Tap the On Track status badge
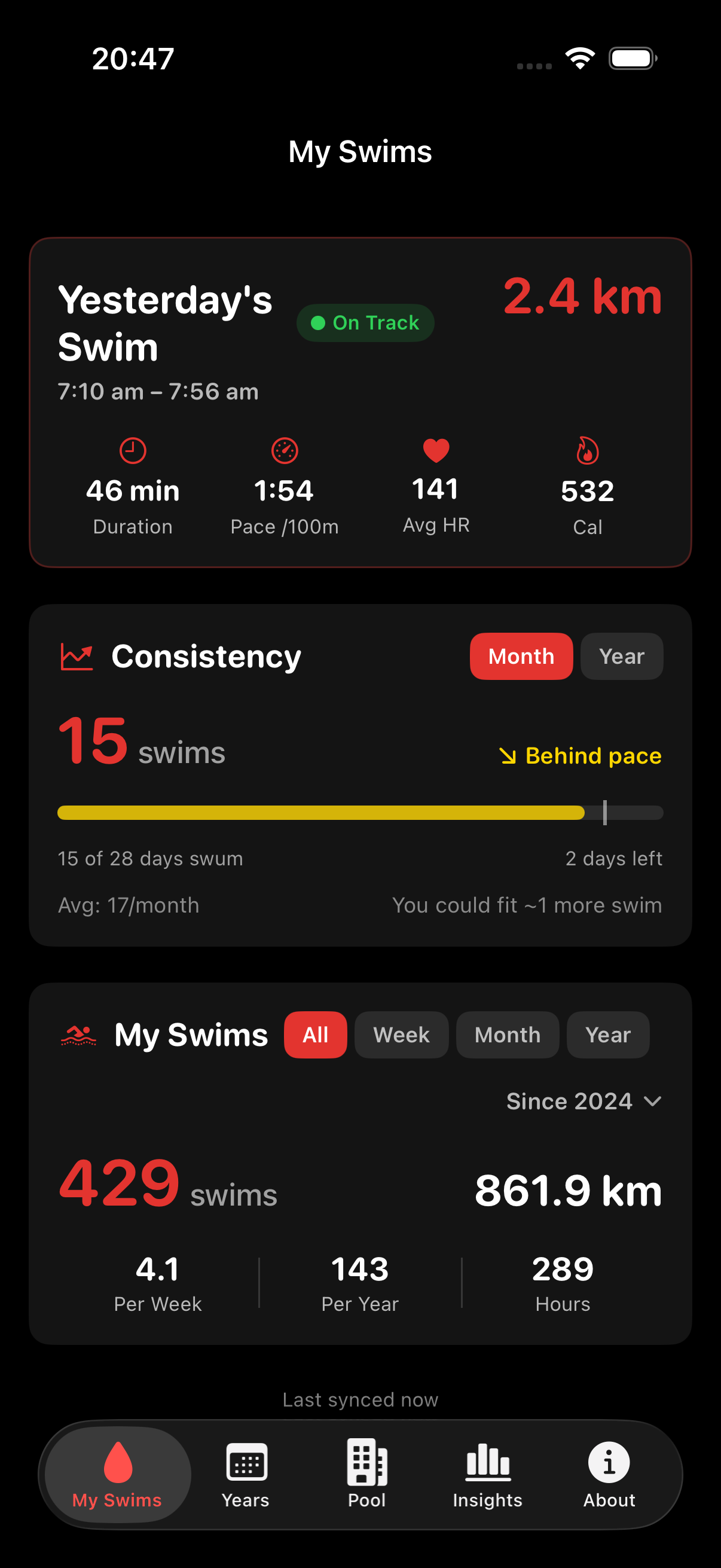 click(365, 322)
